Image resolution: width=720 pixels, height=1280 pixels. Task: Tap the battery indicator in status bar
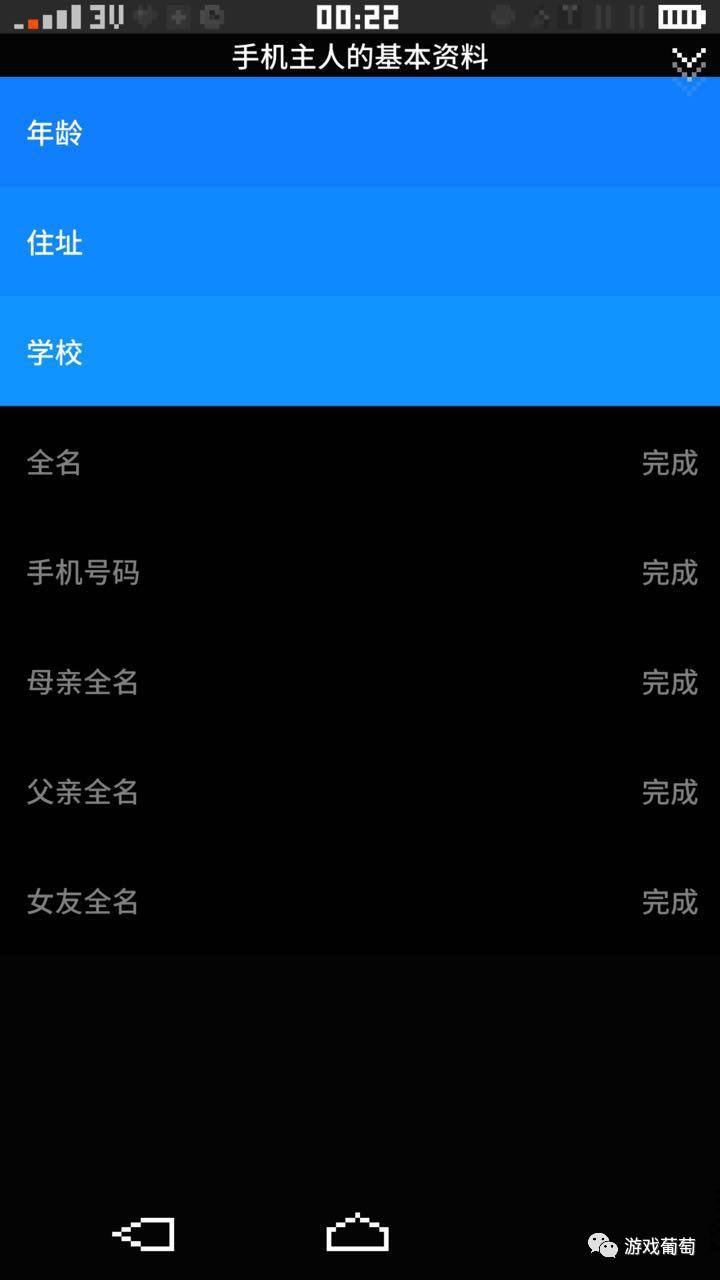681,16
